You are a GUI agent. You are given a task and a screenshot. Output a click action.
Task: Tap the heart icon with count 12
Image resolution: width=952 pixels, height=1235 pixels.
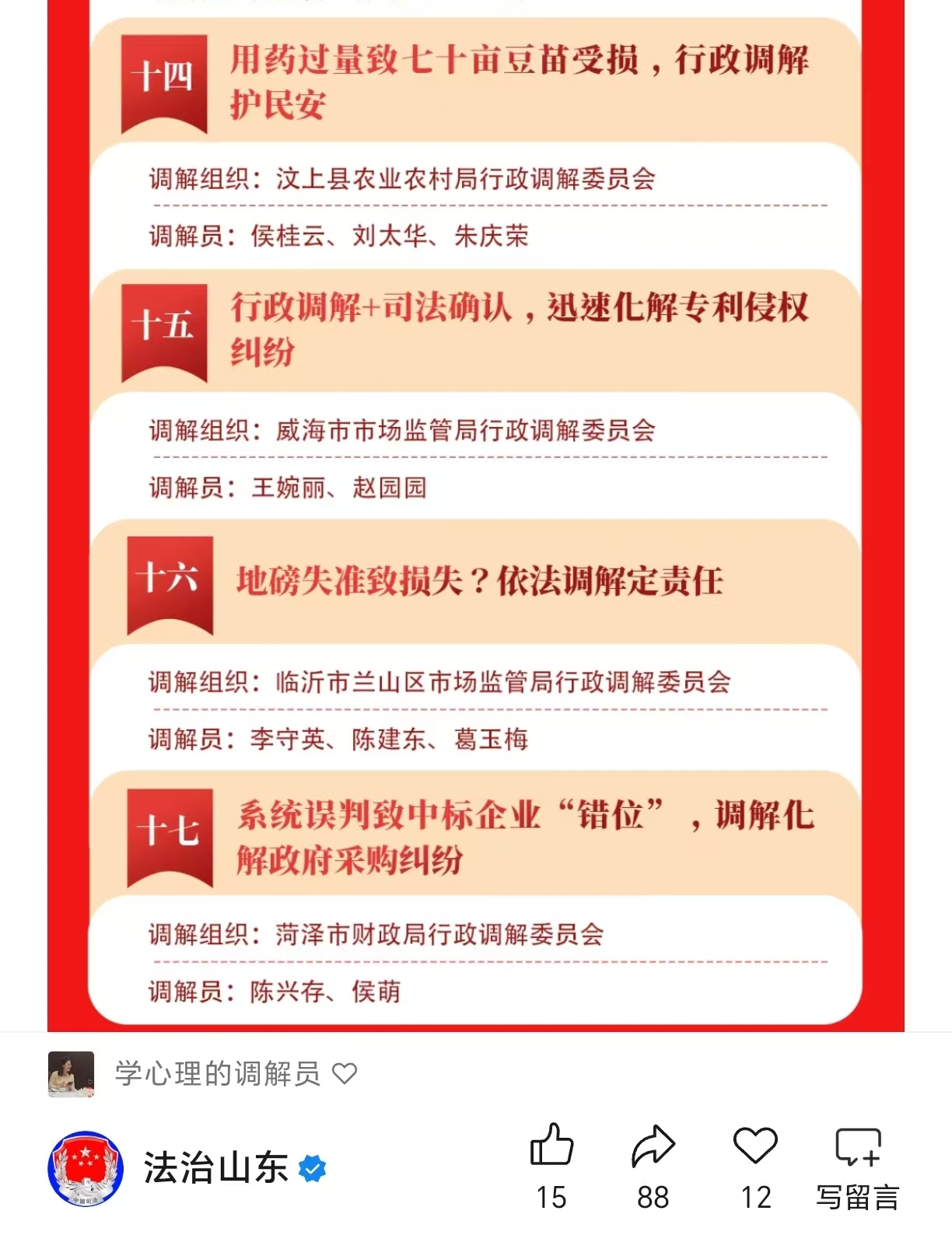(755, 1146)
